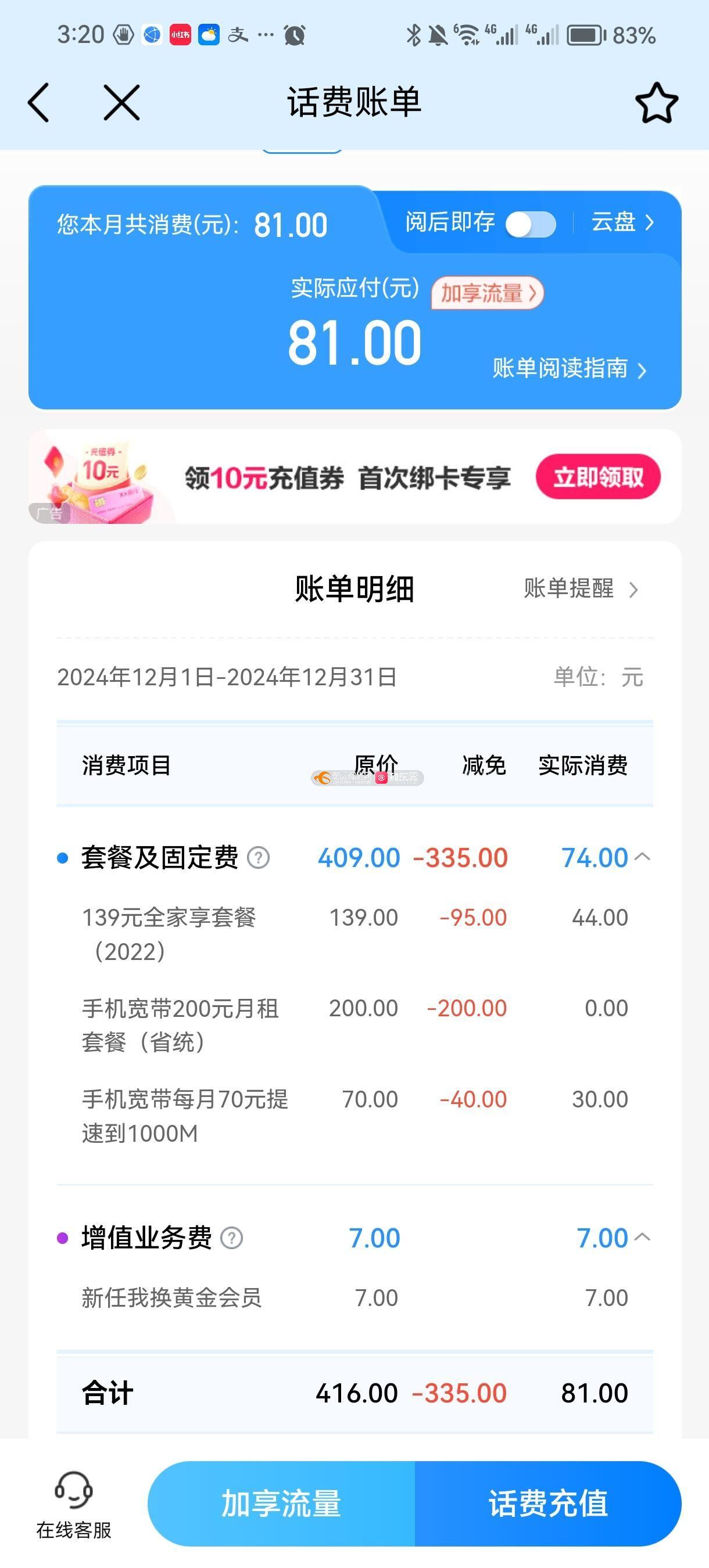This screenshot has width=709, height=1568.
Task: Close the 话费账单 page
Action: 122,103
